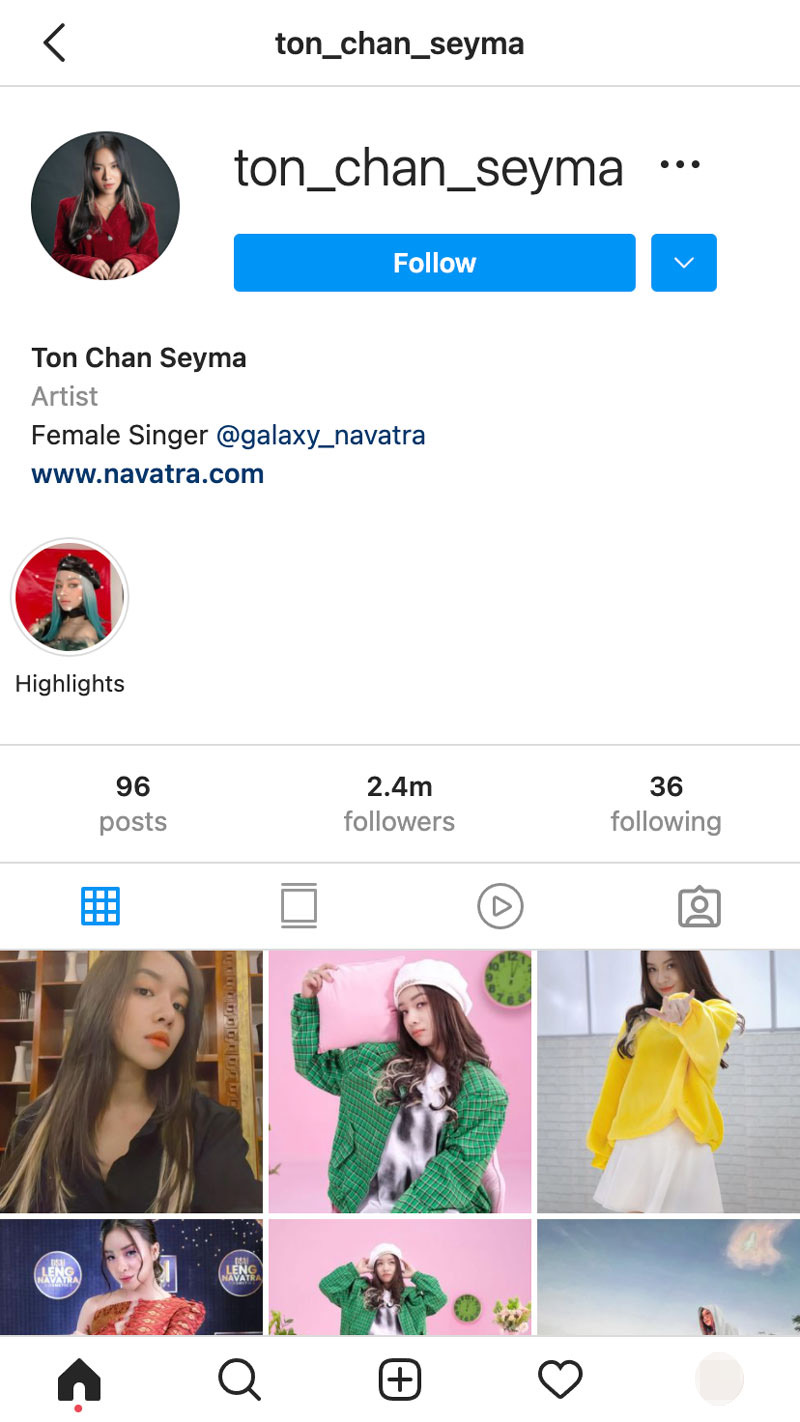Image resolution: width=800 pixels, height=1422 pixels.
Task: Open the search and explore tab
Action: (239, 1381)
